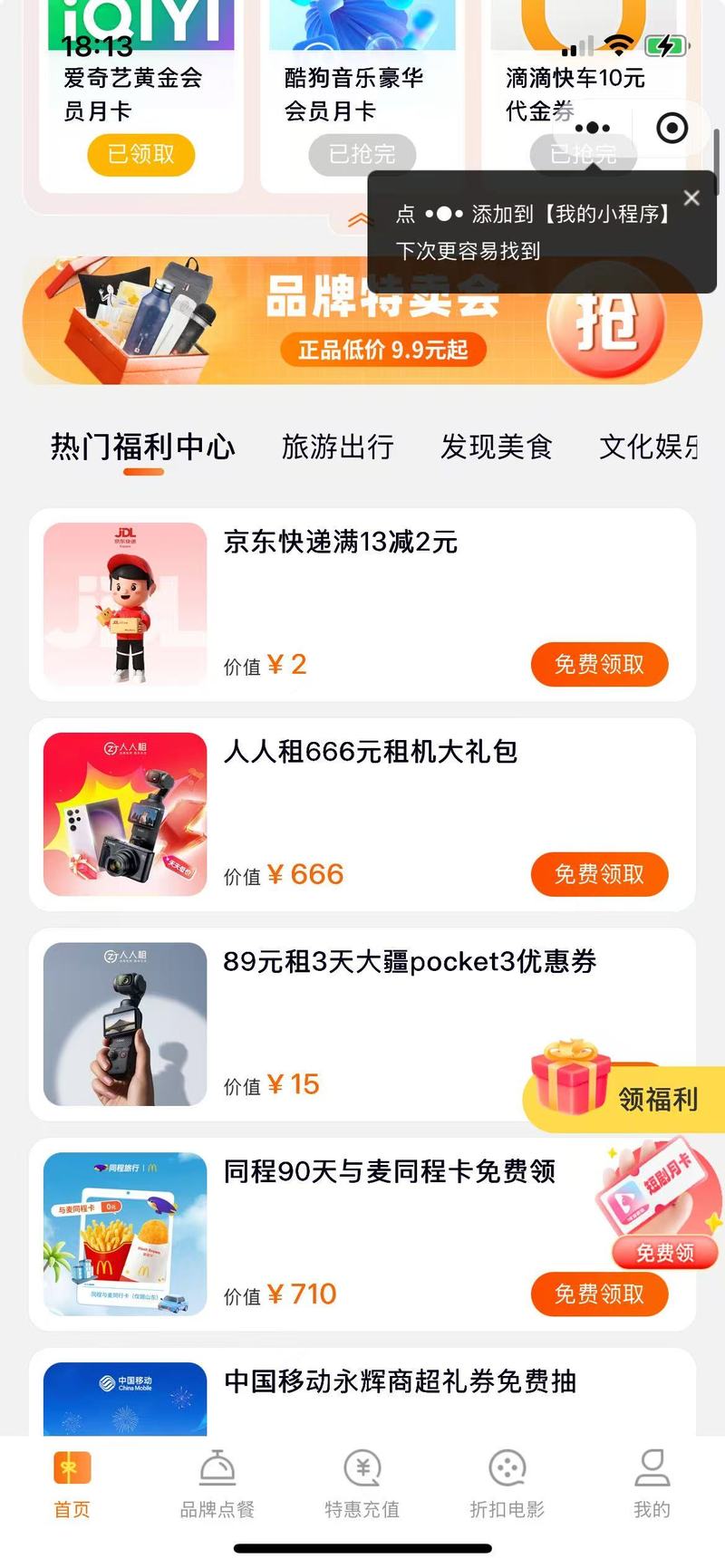Claim the 同程90天与麦同程卡 for free

pyautogui.click(x=599, y=1294)
